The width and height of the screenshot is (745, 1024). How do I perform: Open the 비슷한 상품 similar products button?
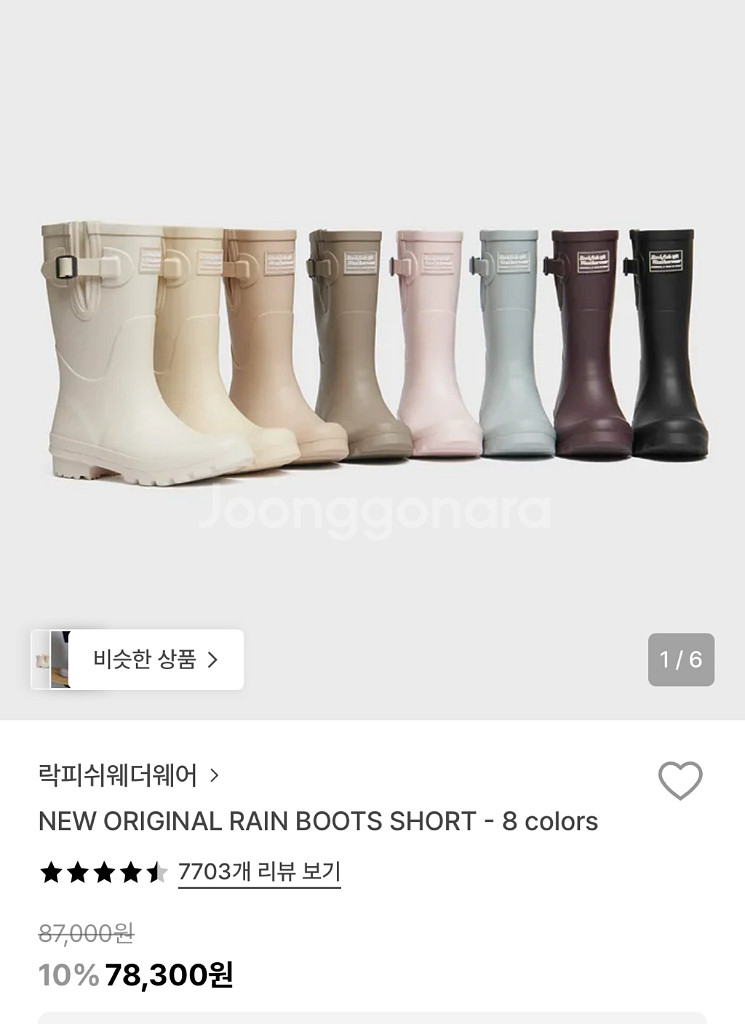138,660
